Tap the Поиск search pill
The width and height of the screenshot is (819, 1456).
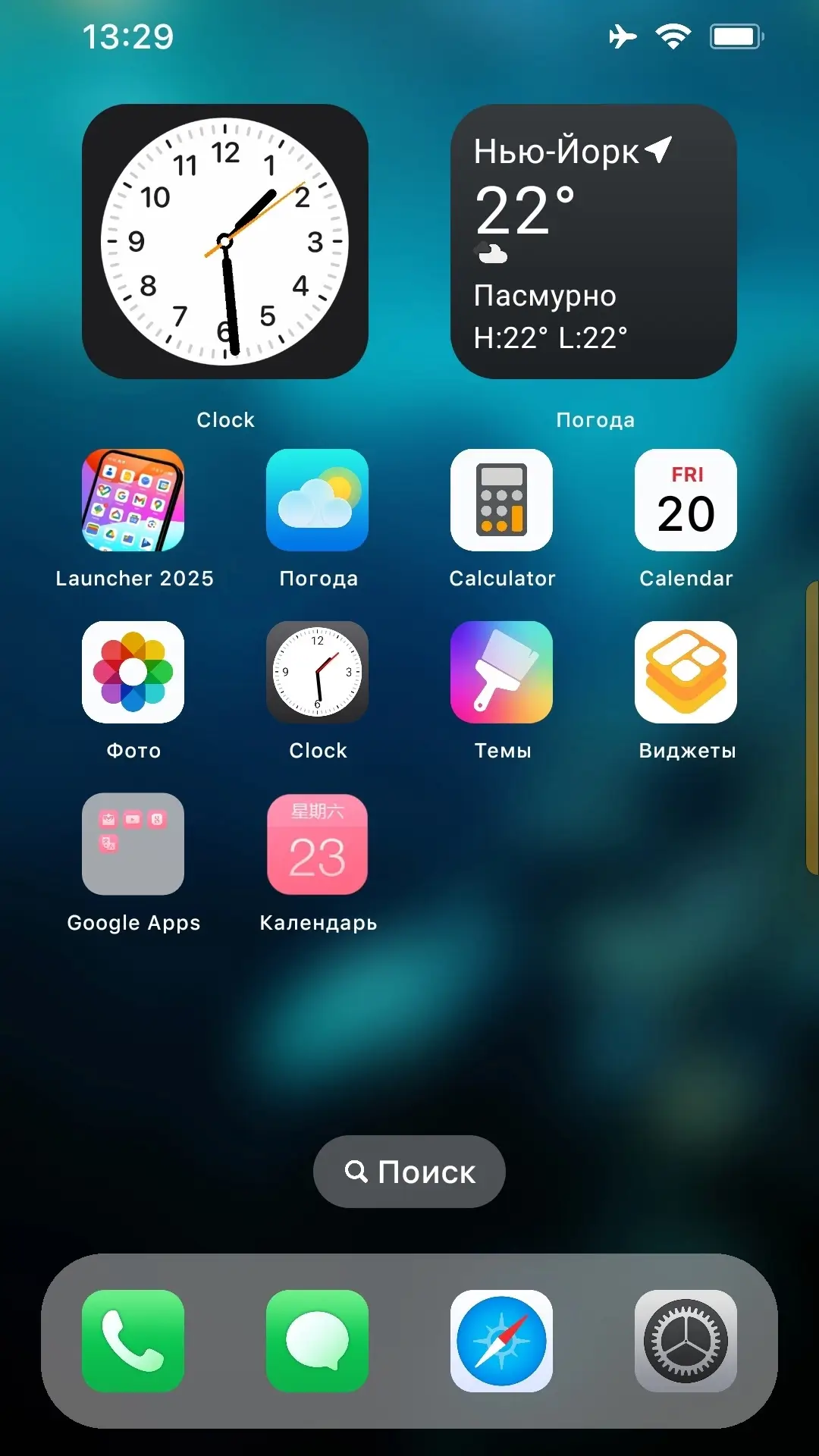pos(409,1172)
